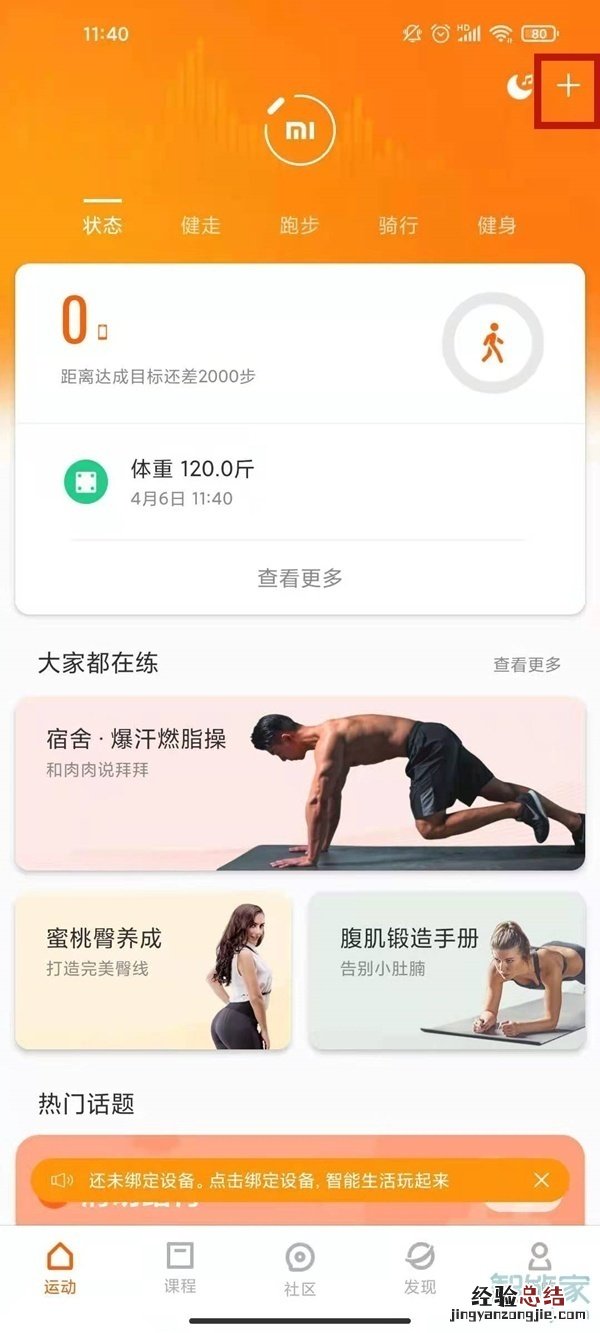Screen dimensions: 600x1333
Task: Switch to the 社区 tab
Action: 300,1267
